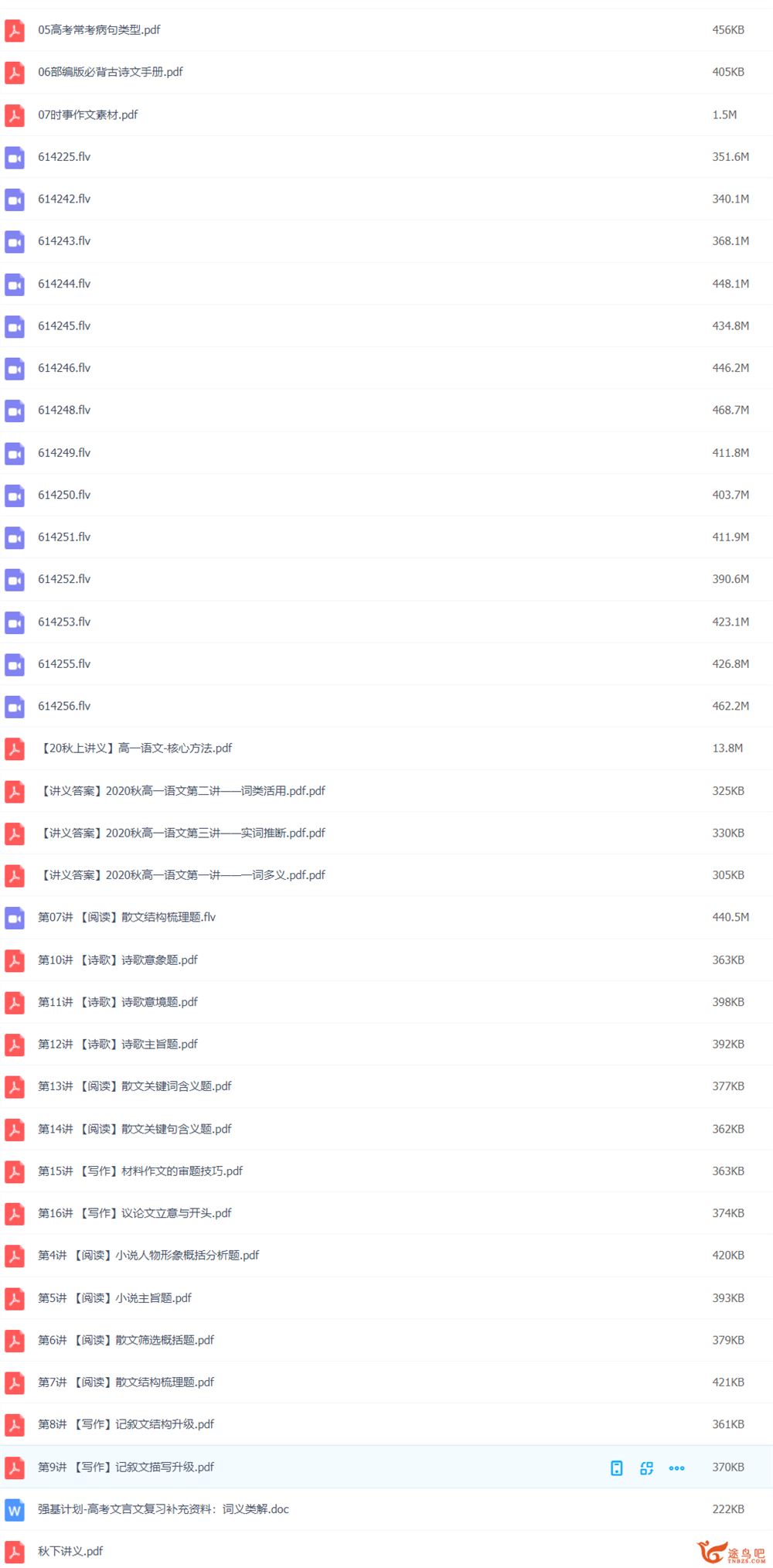Screen dimensions: 773x1568
Task: Open 秋下讲义.pdf
Action: click(70, 1551)
